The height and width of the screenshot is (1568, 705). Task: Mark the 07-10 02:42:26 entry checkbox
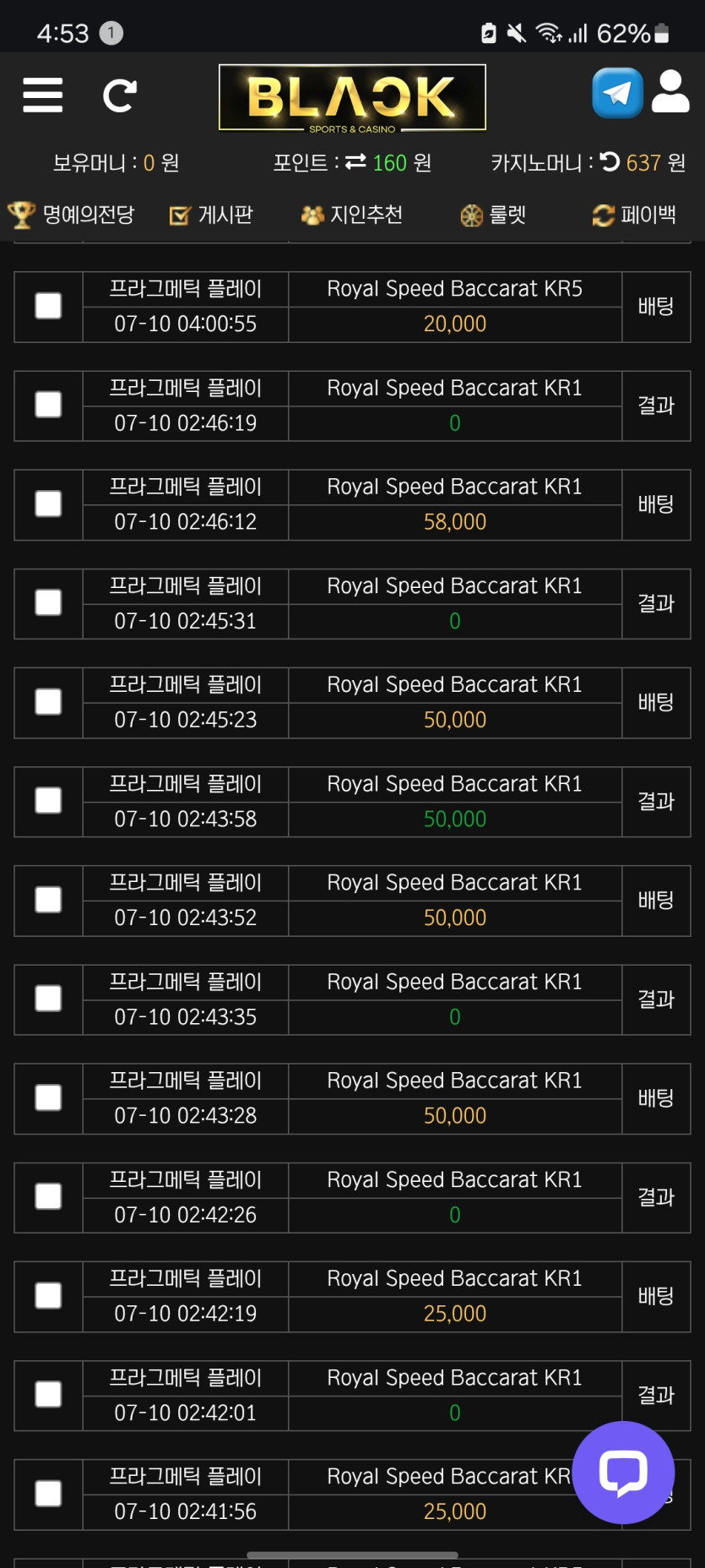(48, 1196)
